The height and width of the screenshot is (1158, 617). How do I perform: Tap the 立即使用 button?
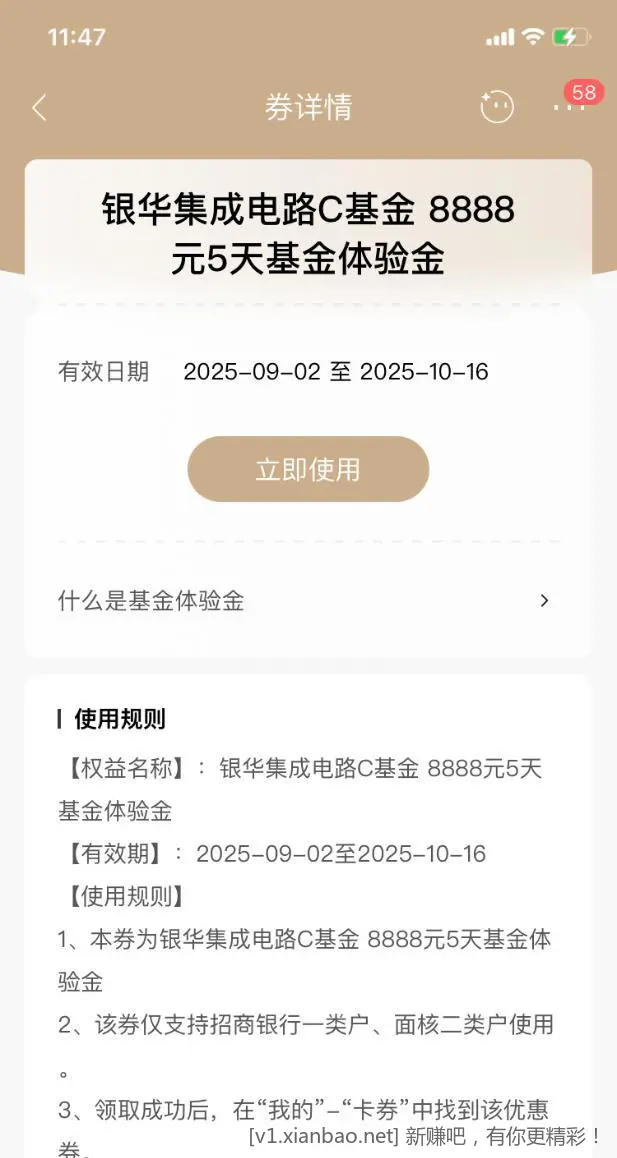coord(308,469)
